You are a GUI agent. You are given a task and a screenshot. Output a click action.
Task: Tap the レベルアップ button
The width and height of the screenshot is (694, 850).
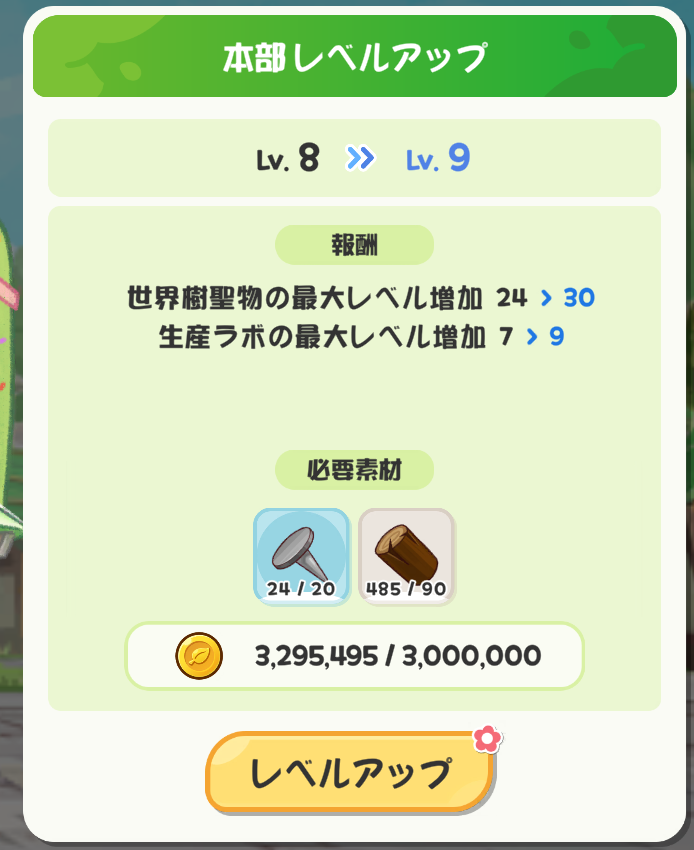(350, 772)
